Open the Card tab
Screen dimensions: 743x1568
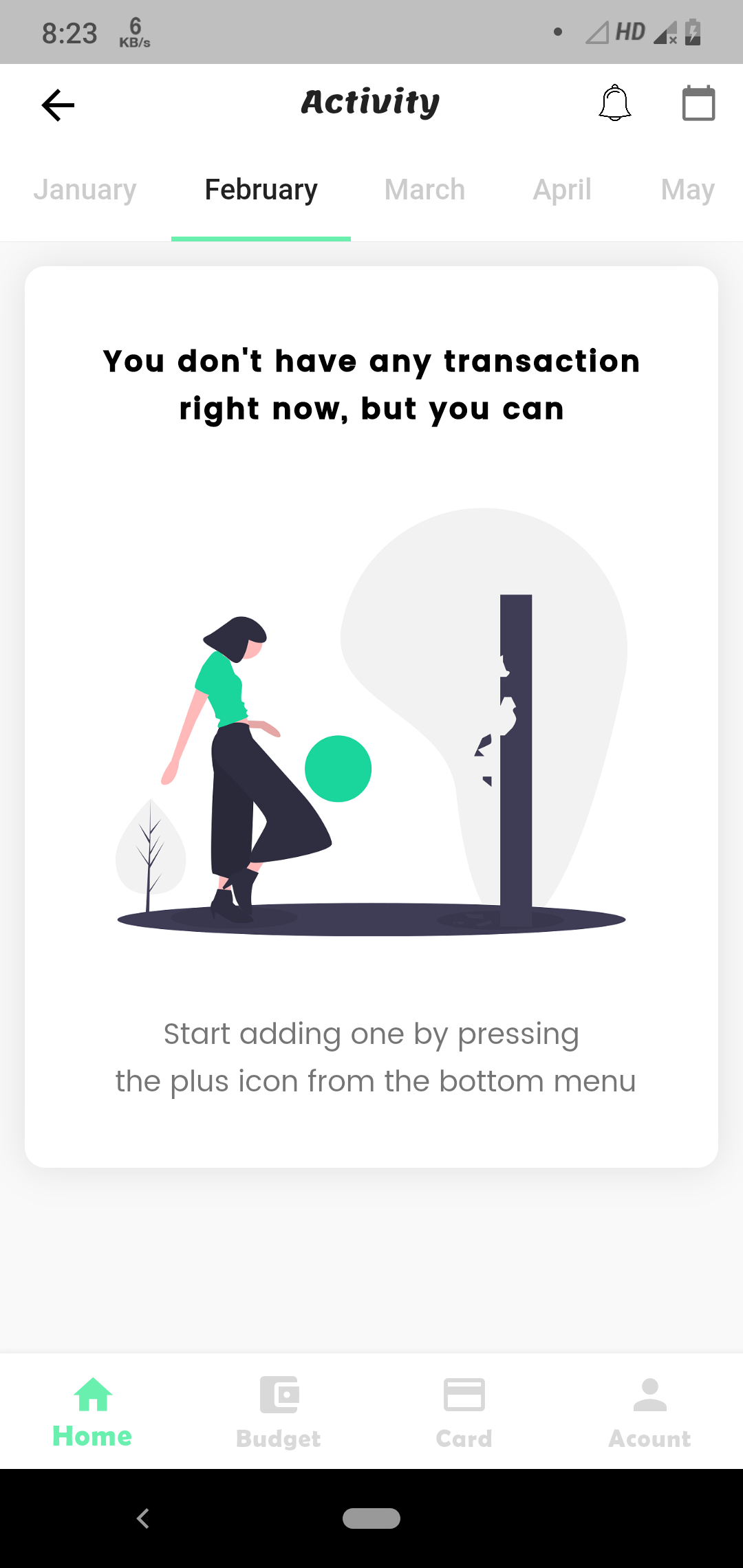point(464,1412)
